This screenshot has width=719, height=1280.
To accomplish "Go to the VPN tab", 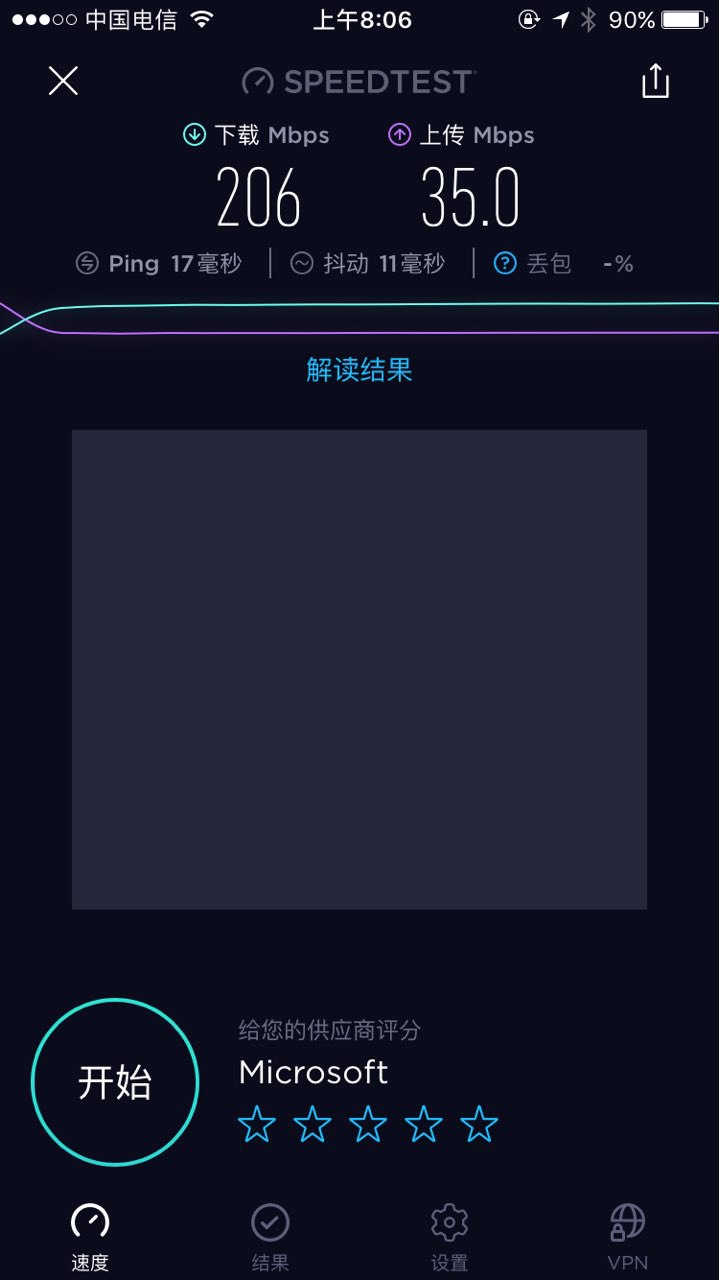I will pyautogui.click(x=628, y=1237).
